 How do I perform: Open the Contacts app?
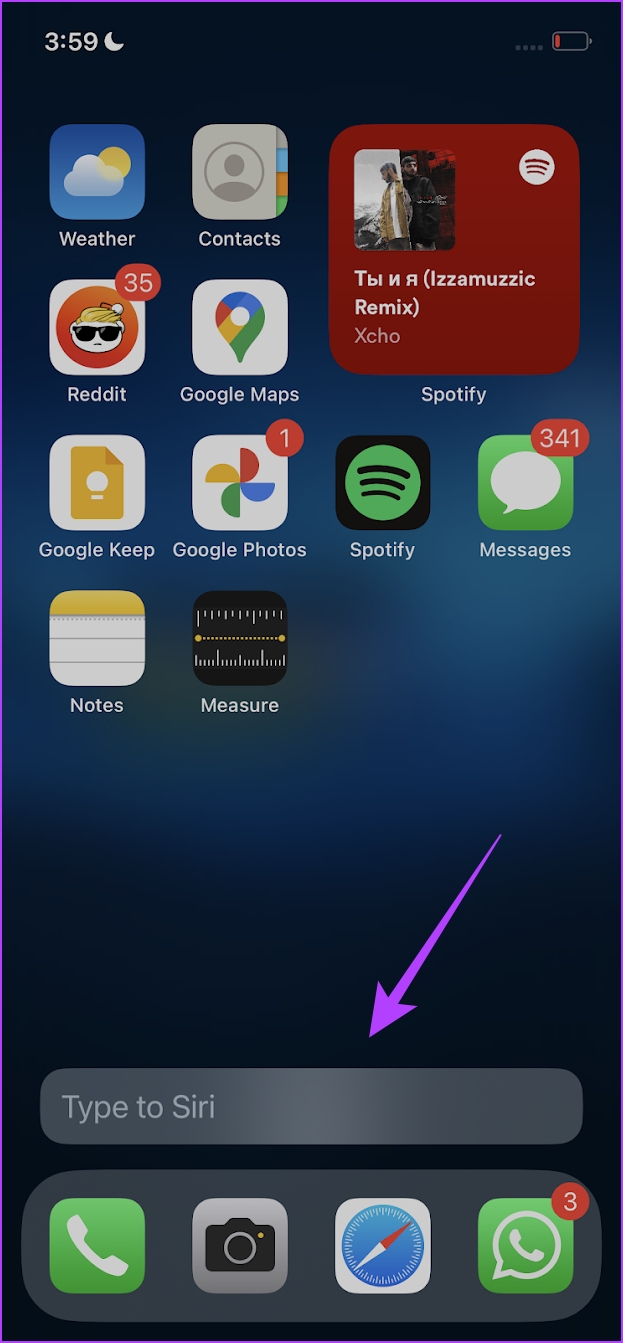[240, 172]
